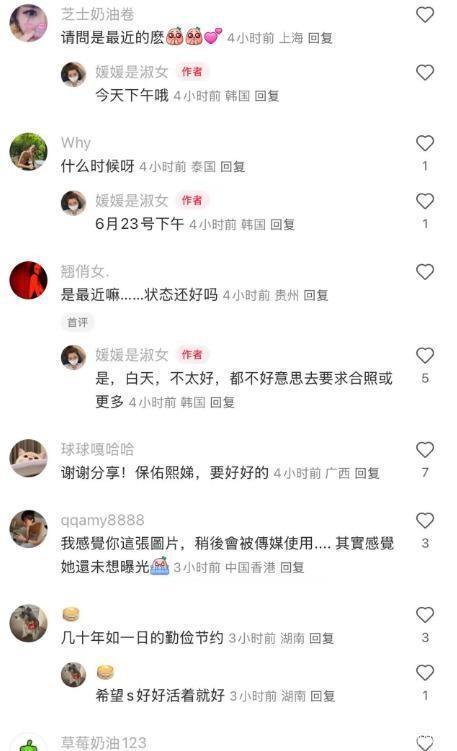Like the author's reply "6月23号下午"
This screenshot has width=457, height=751.
424,201
